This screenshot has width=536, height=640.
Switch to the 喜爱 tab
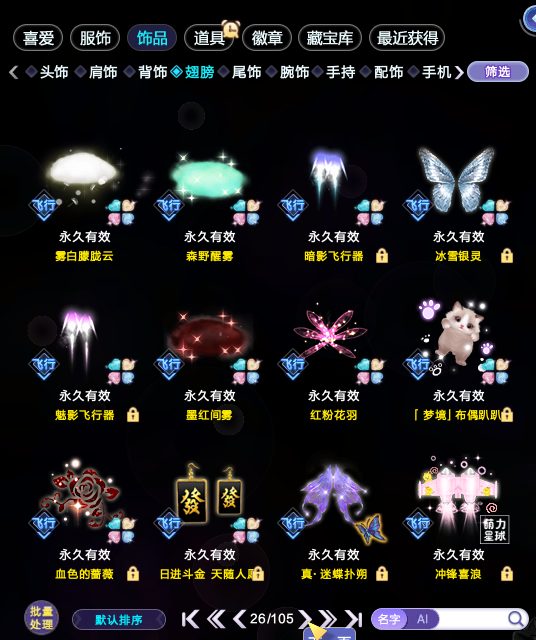click(x=38, y=38)
